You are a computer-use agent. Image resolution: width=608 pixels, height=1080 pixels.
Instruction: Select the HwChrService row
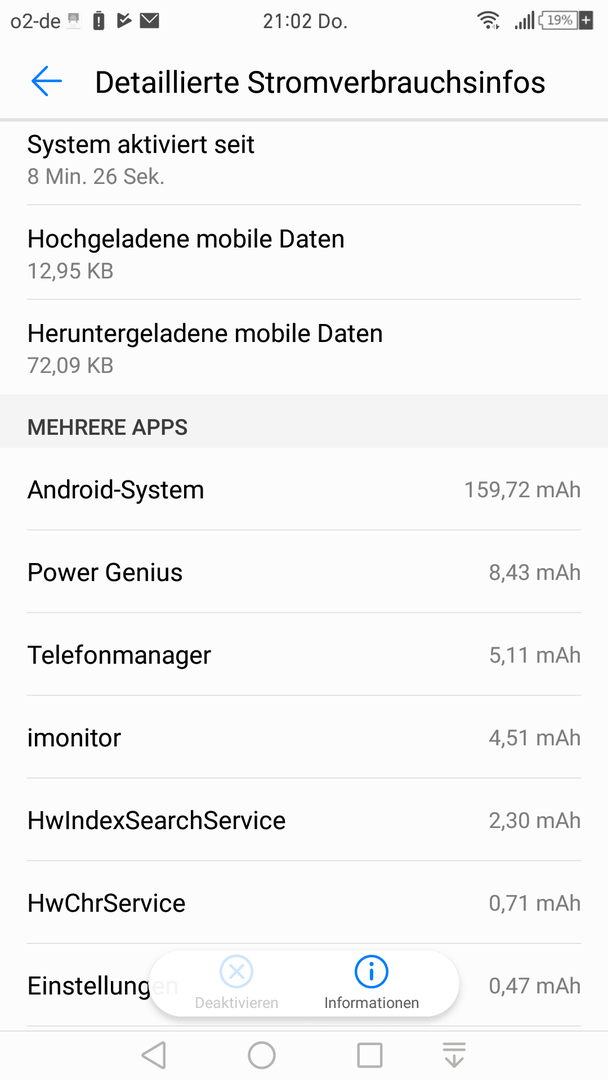coord(304,902)
